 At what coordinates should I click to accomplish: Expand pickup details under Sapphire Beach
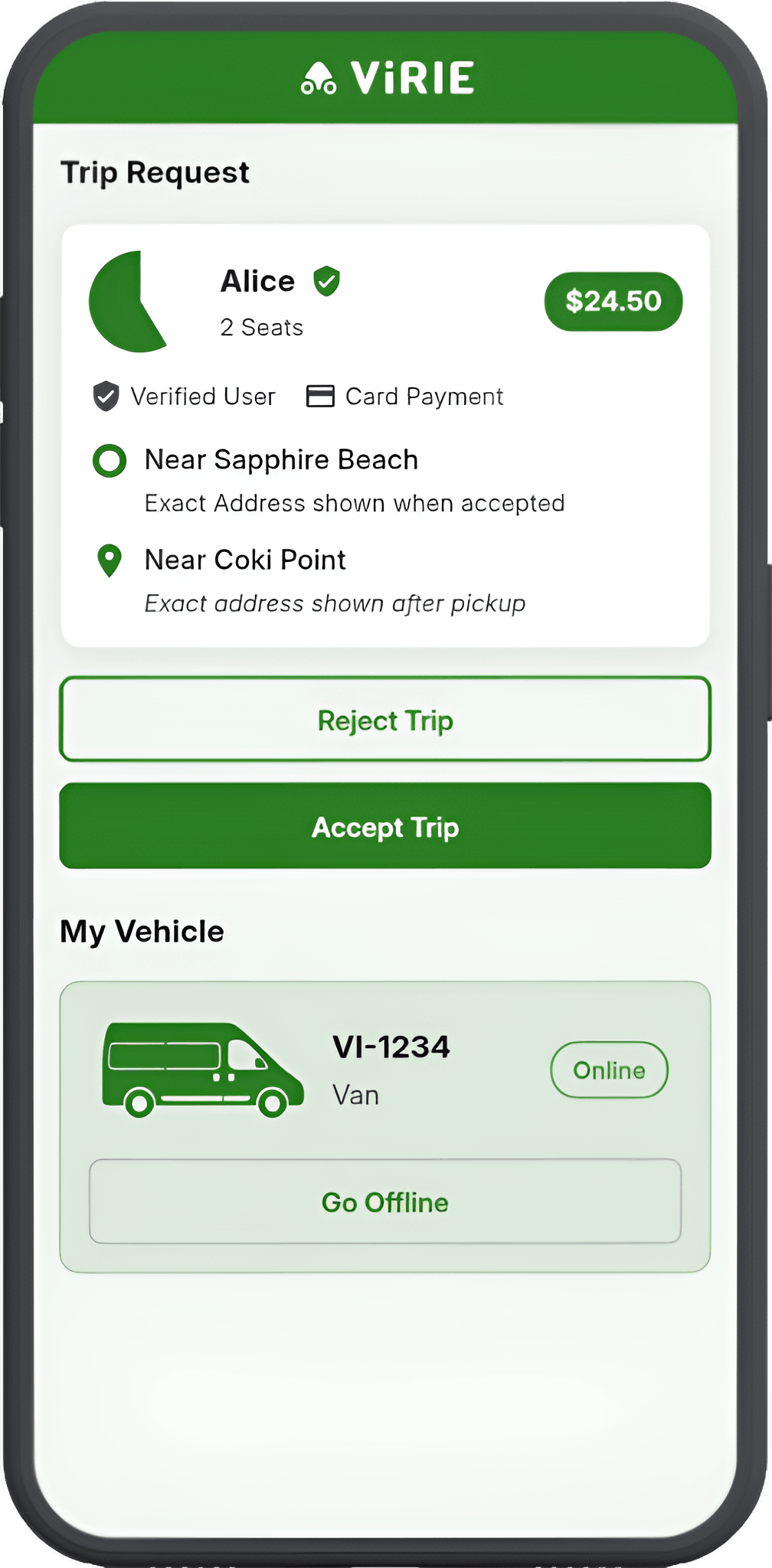(x=354, y=502)
